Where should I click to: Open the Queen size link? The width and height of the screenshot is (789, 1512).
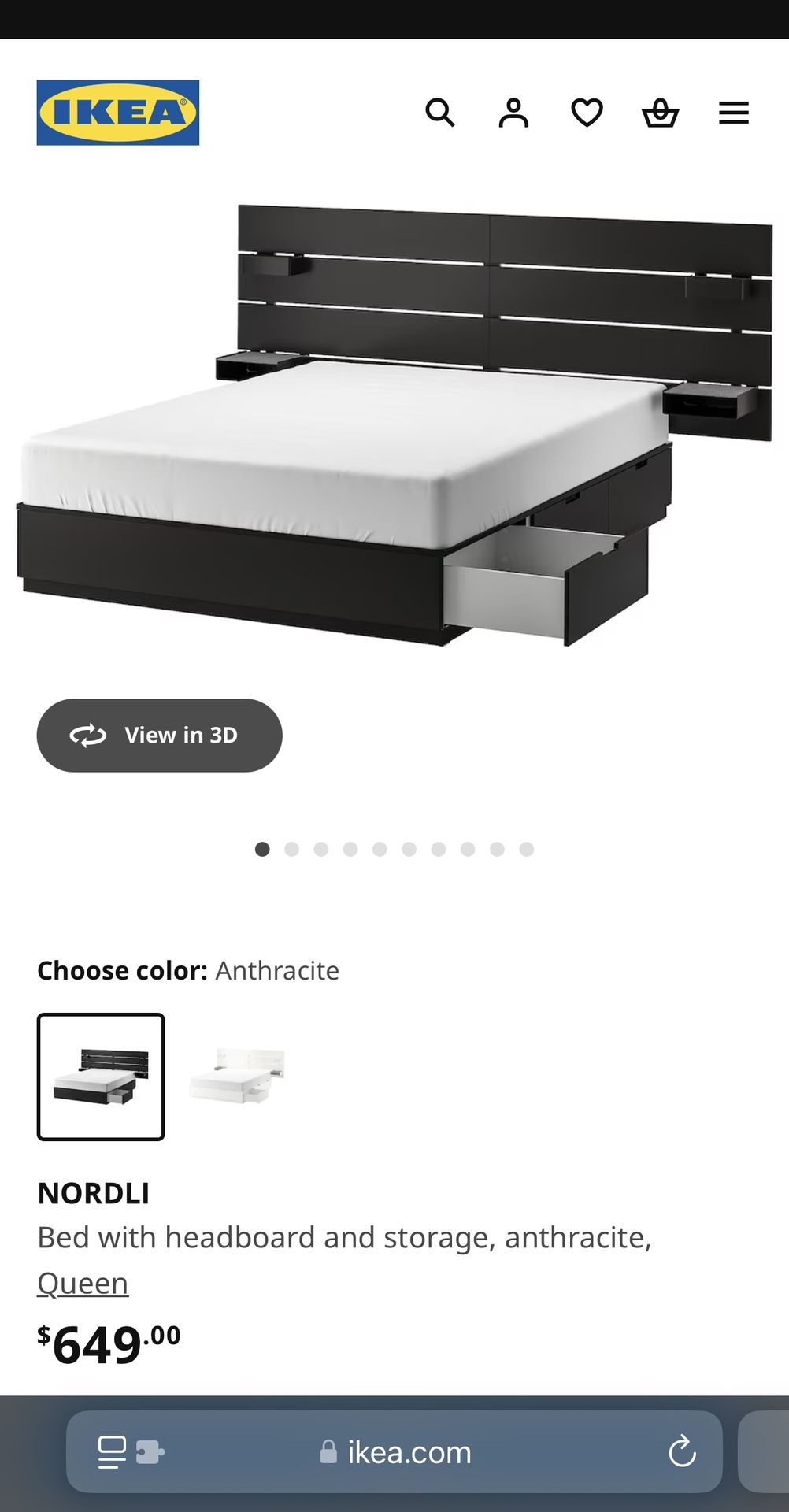[83, 1283]
